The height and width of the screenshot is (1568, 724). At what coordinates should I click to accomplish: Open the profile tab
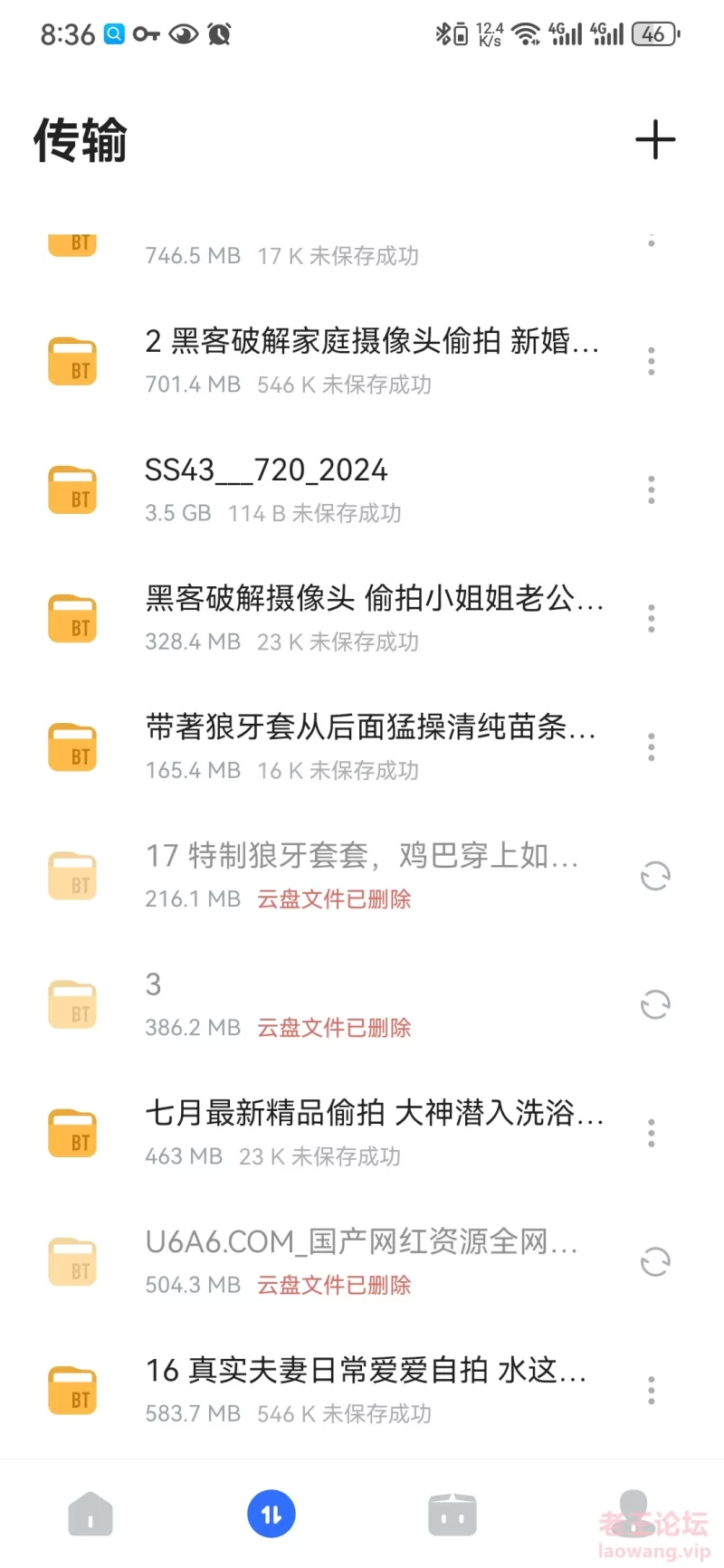(x=633, y=1514)
